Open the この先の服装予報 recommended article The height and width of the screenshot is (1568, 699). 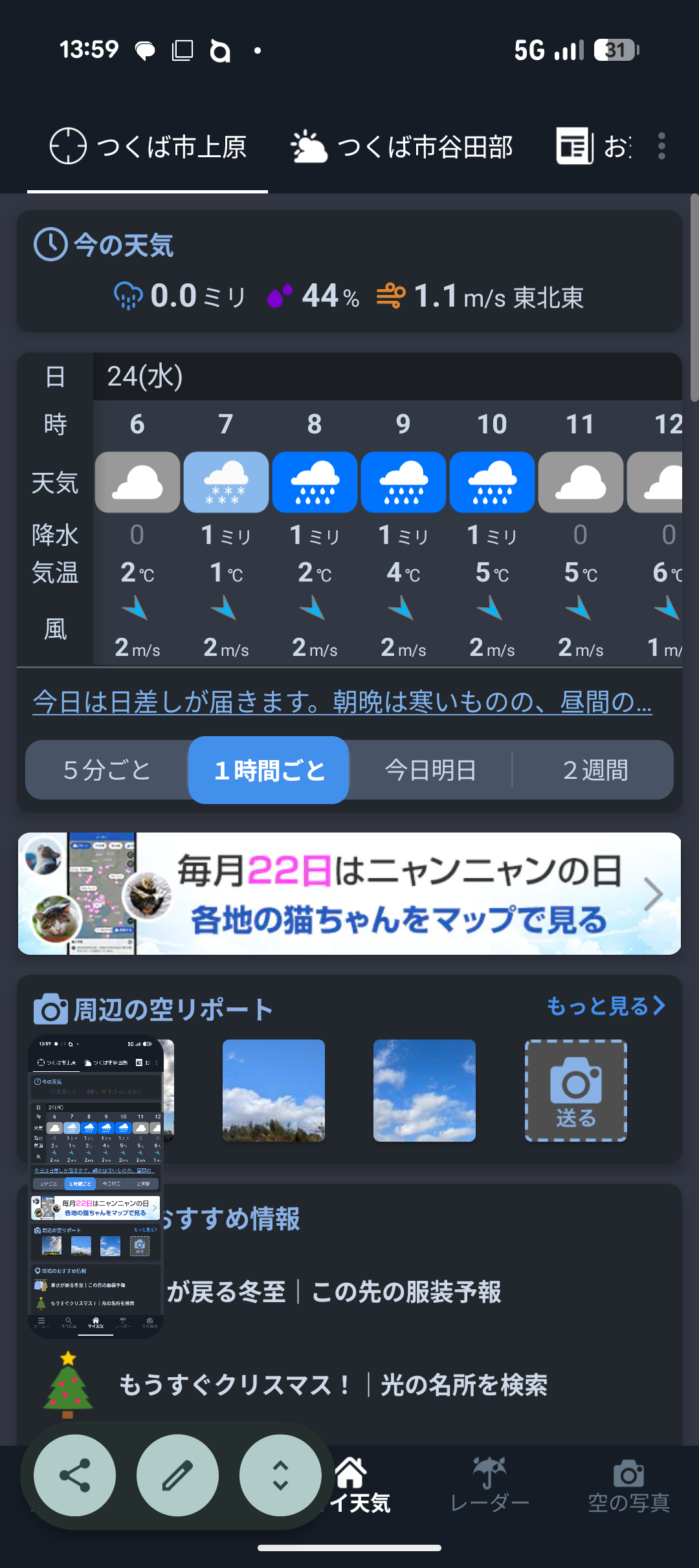pyautogui.click(x=406, y=1292)
